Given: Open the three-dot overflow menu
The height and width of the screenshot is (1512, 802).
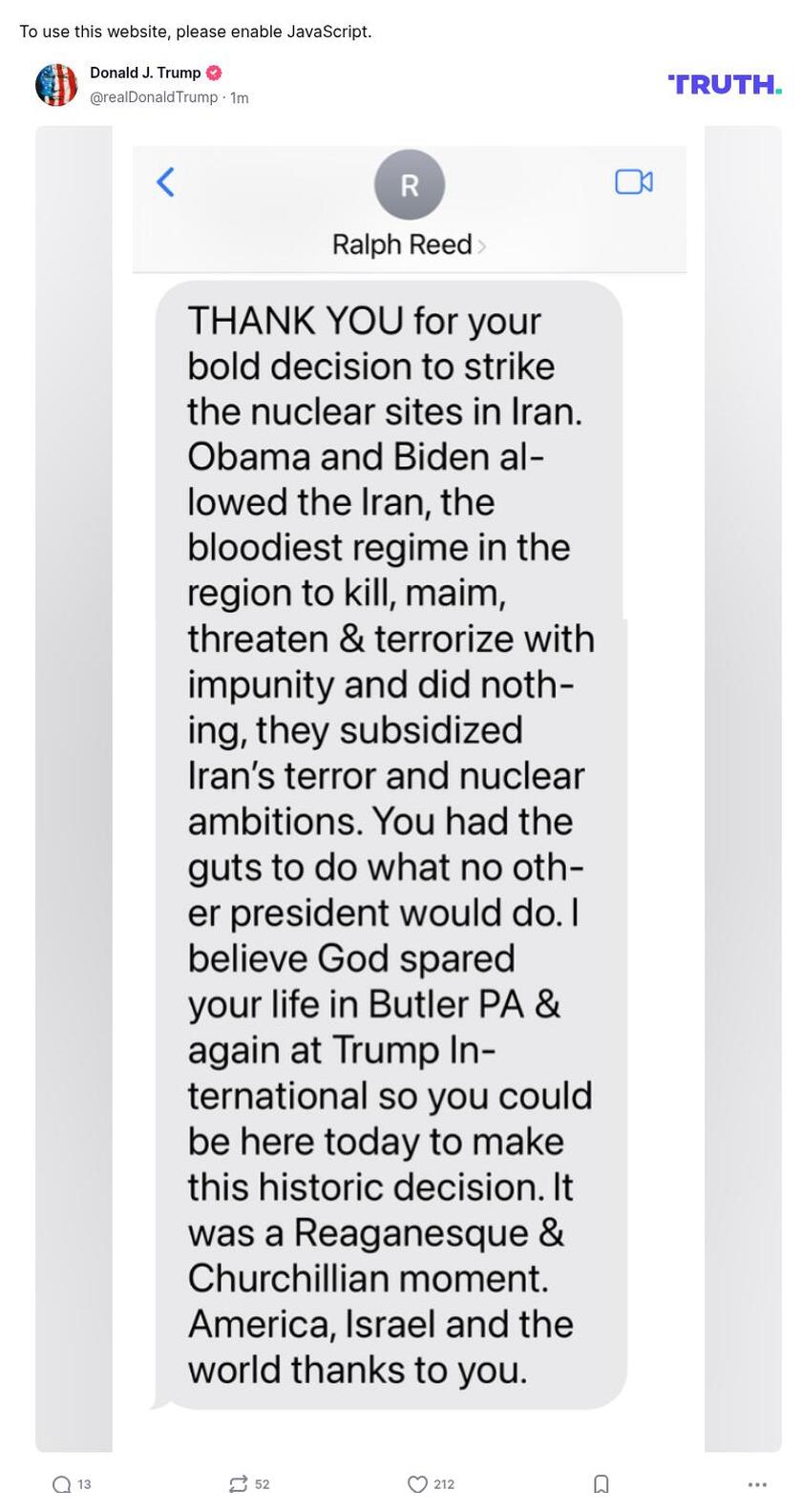Looking at the screenshot, I should click(757, 1484).
